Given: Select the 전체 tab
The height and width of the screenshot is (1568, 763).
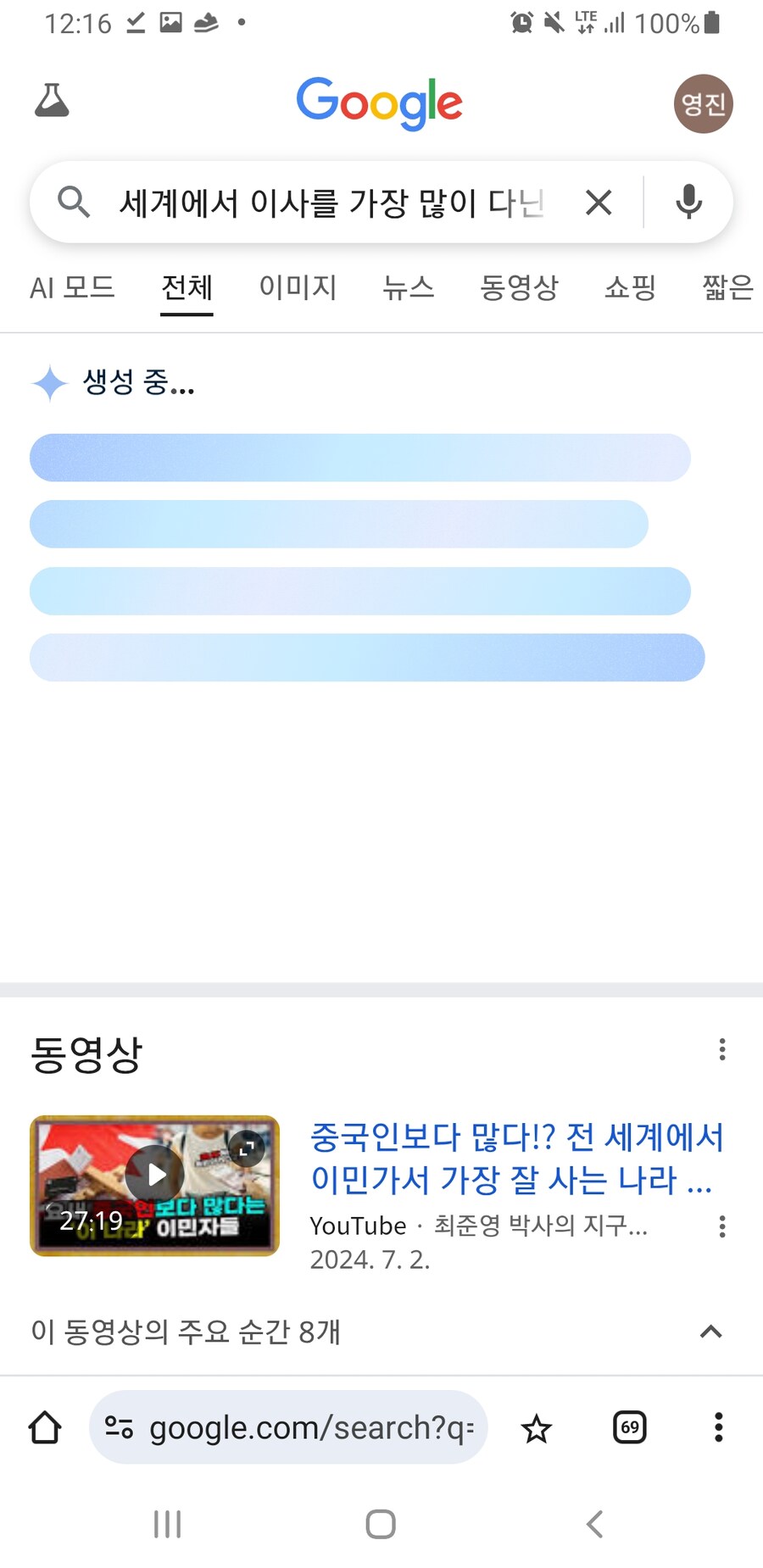Looking at the screenshot, I should (x=187, y=287).
